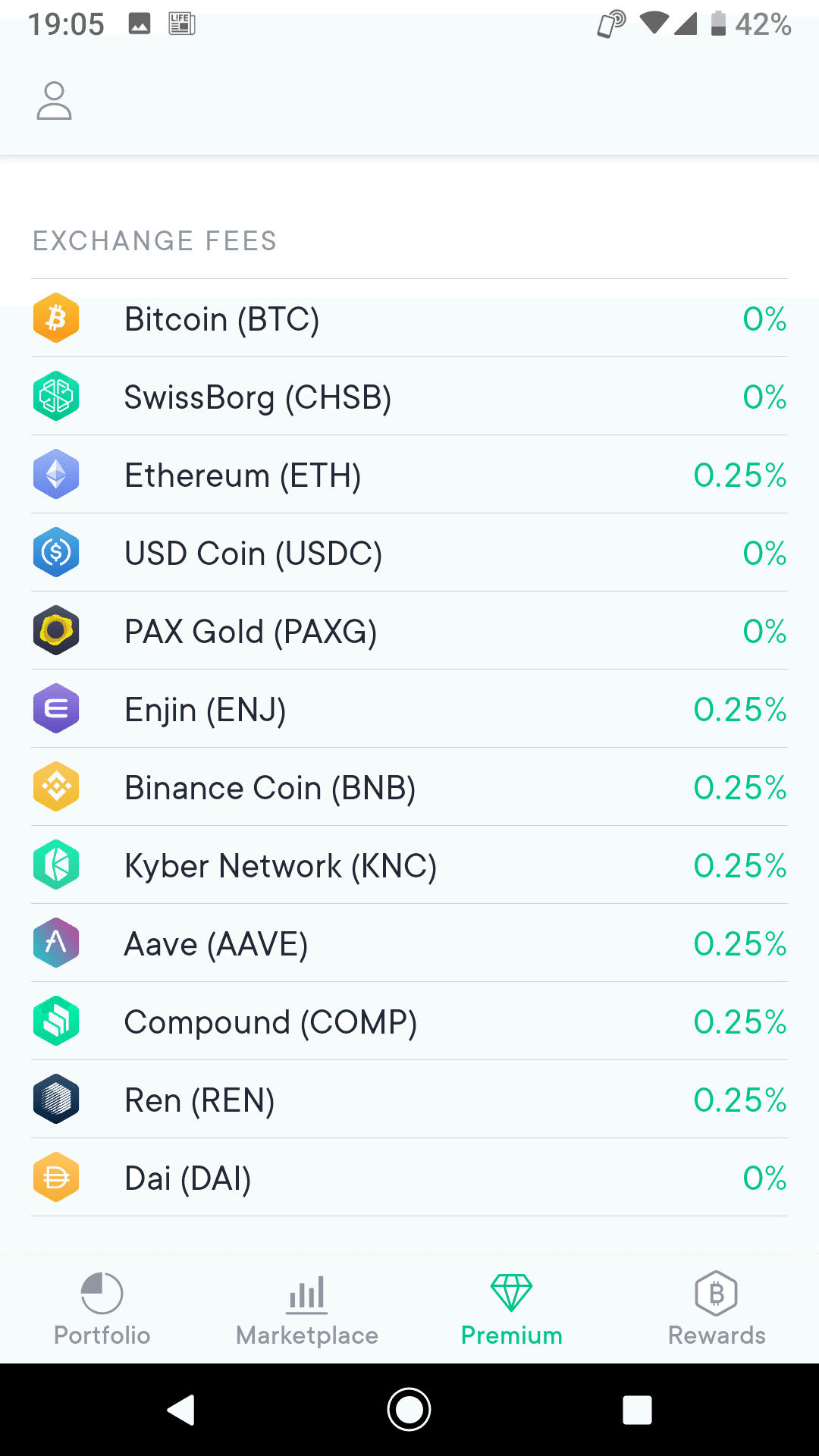This screenshot has height=1456, width=819.
Task: Select the Compound (COMP) icon
Action: coord(56,1021)
